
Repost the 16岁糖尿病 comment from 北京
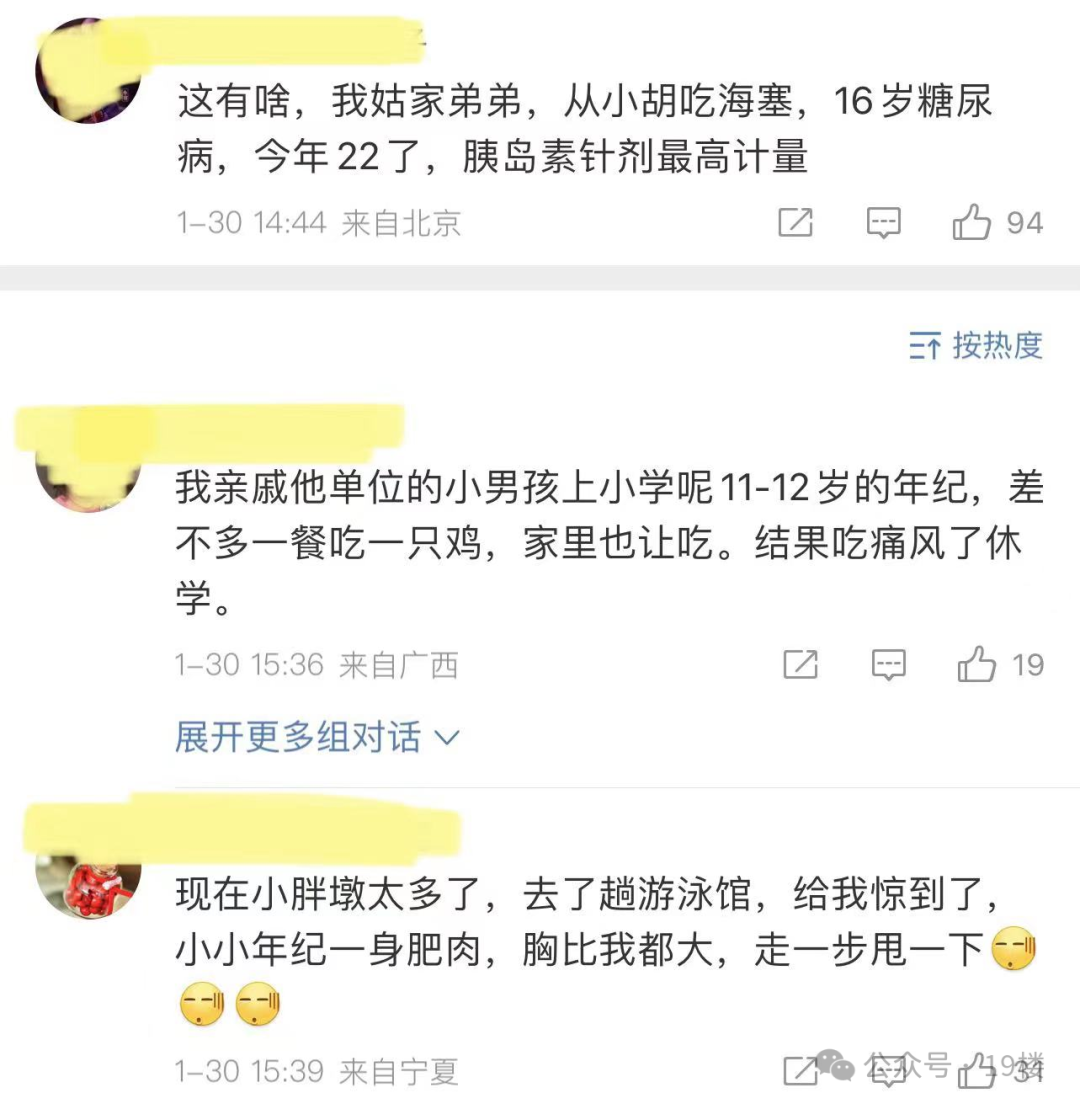click(x=796, y=222)
